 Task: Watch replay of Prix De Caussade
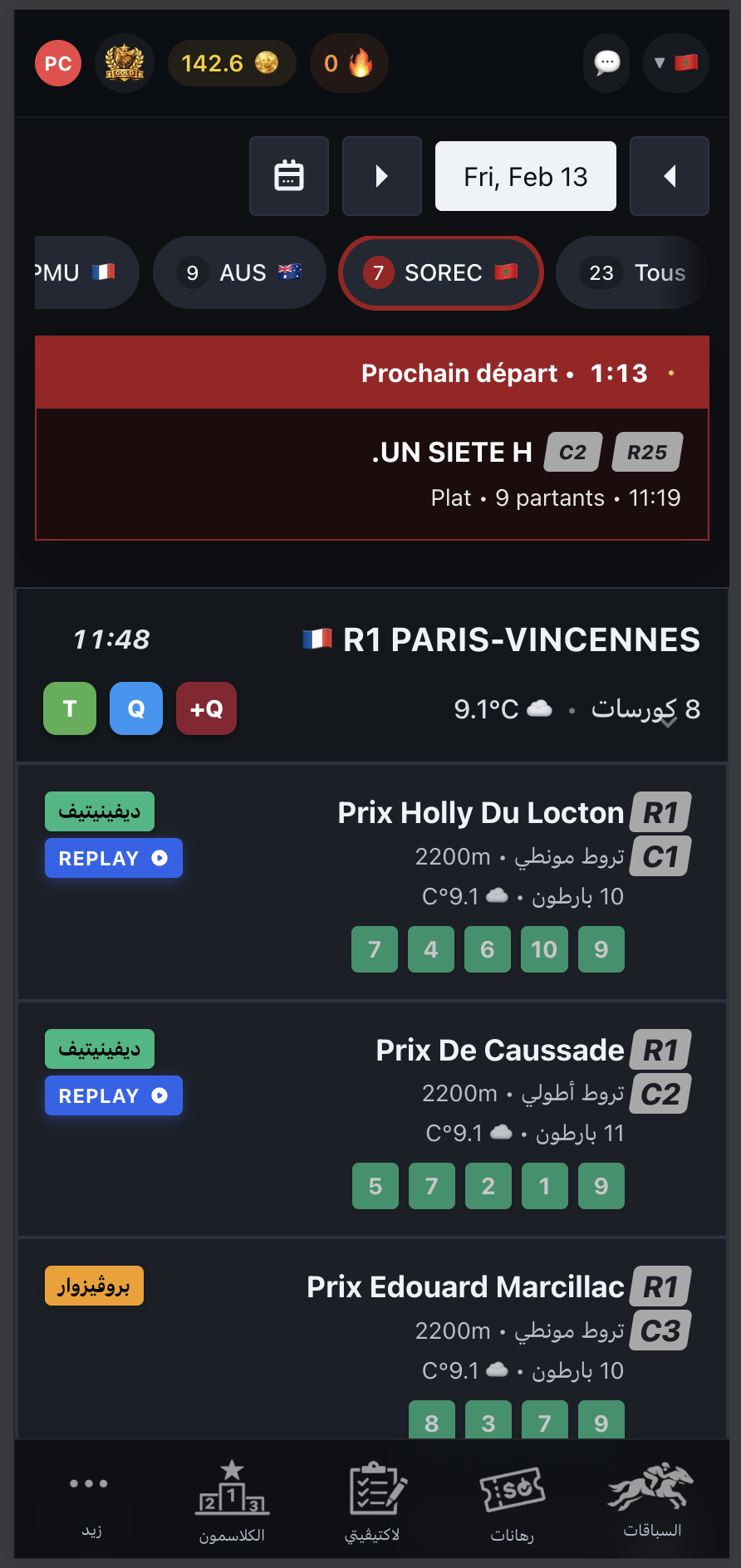tap(114, 1095)
